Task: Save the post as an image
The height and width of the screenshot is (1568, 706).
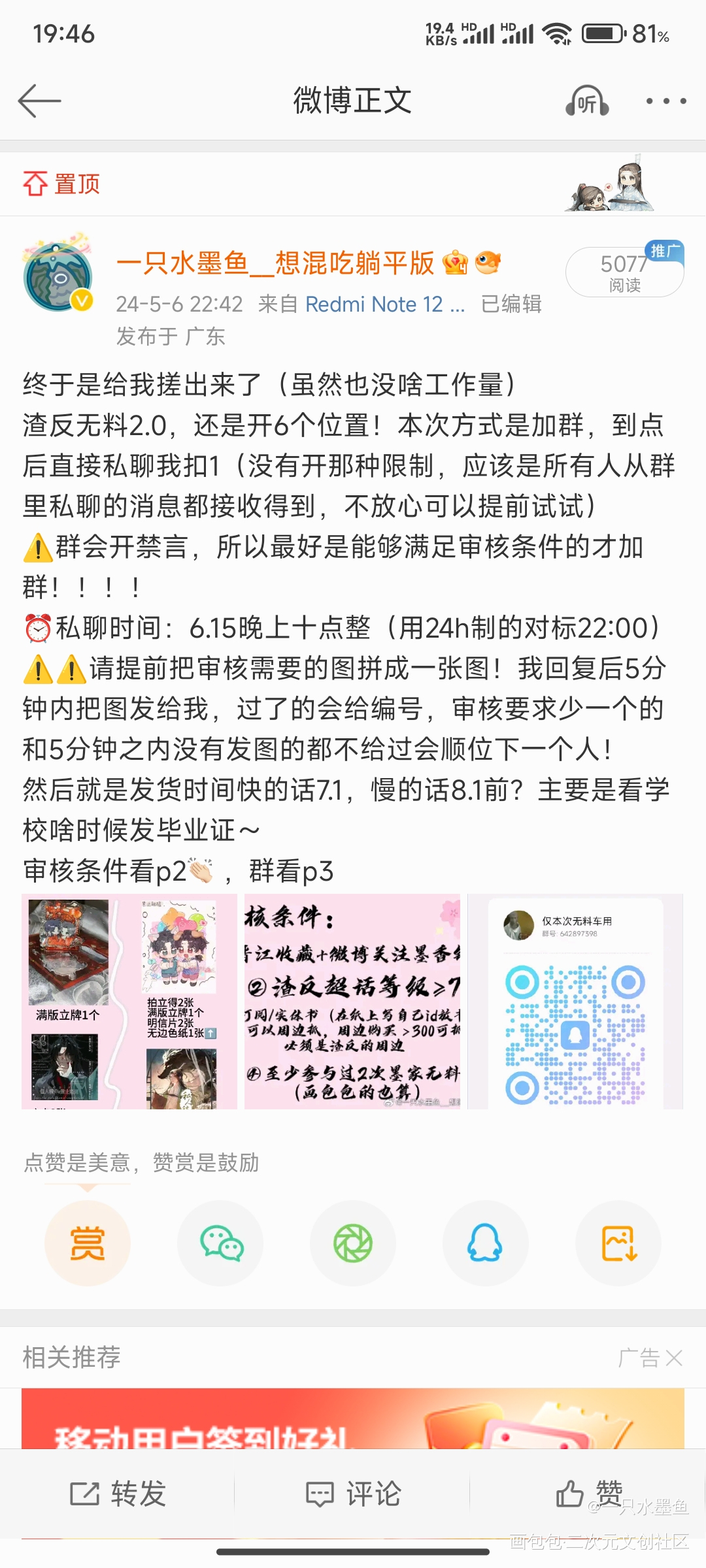Action: point(618,1243)
